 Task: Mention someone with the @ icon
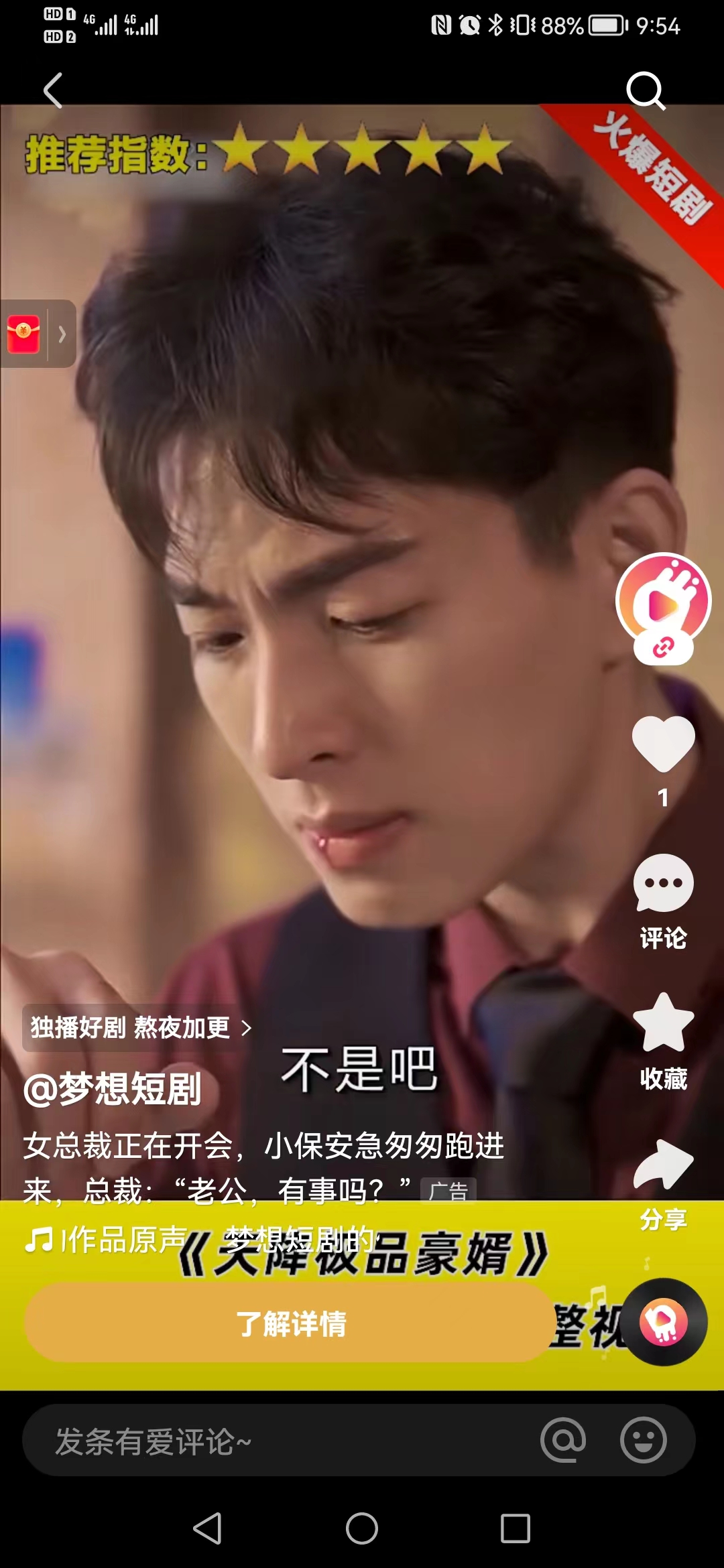[x=563, y=1440]
